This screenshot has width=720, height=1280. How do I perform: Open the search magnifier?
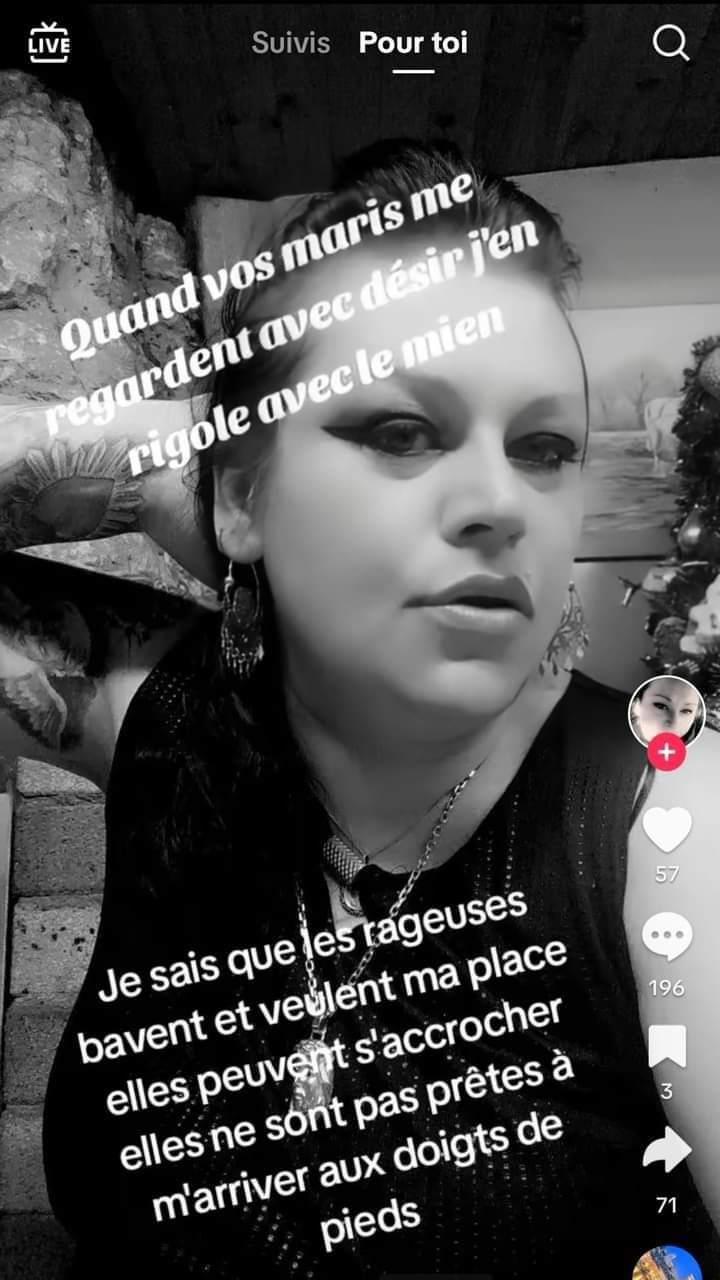point(670,43)
